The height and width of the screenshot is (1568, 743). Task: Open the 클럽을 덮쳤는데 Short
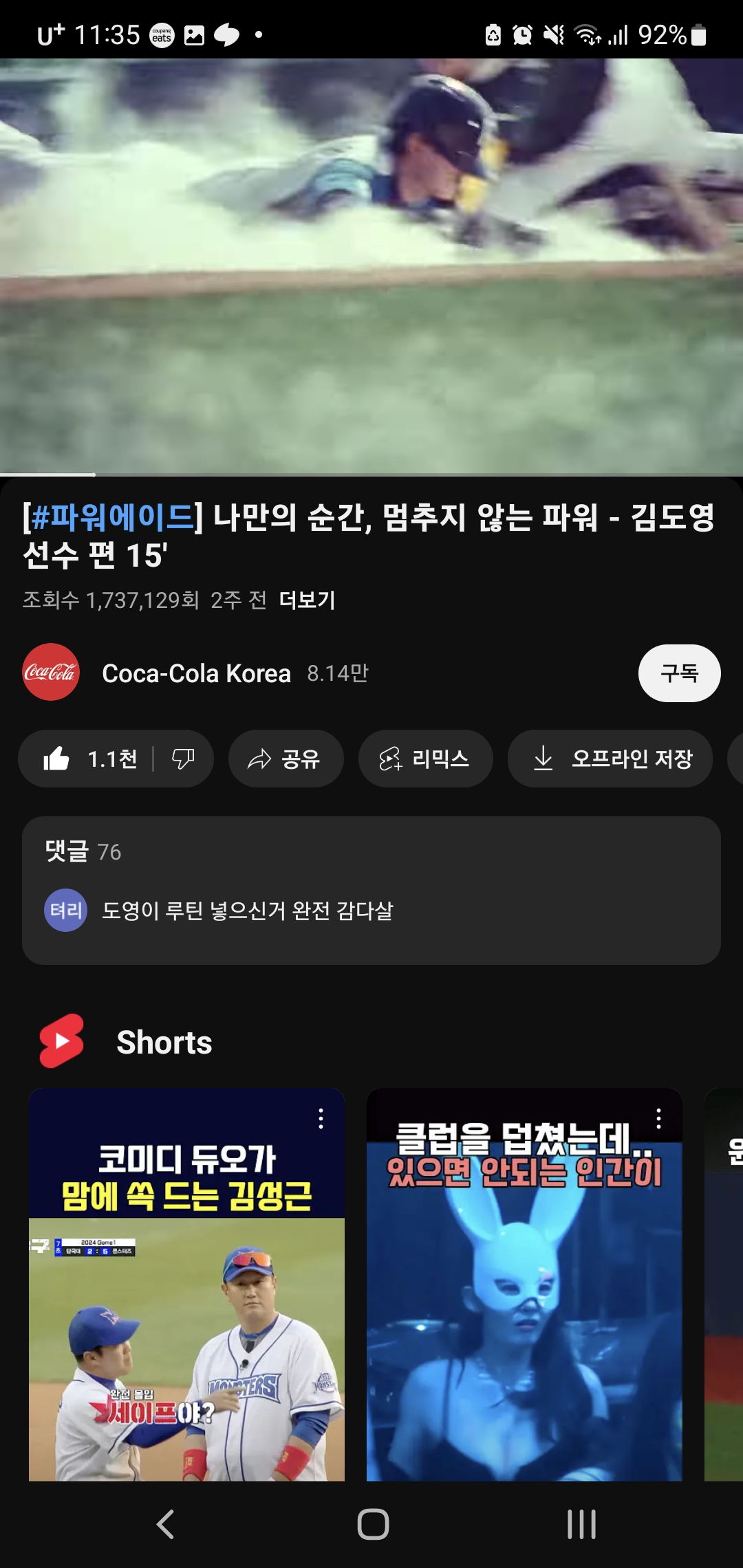(x=524, y=1307)
